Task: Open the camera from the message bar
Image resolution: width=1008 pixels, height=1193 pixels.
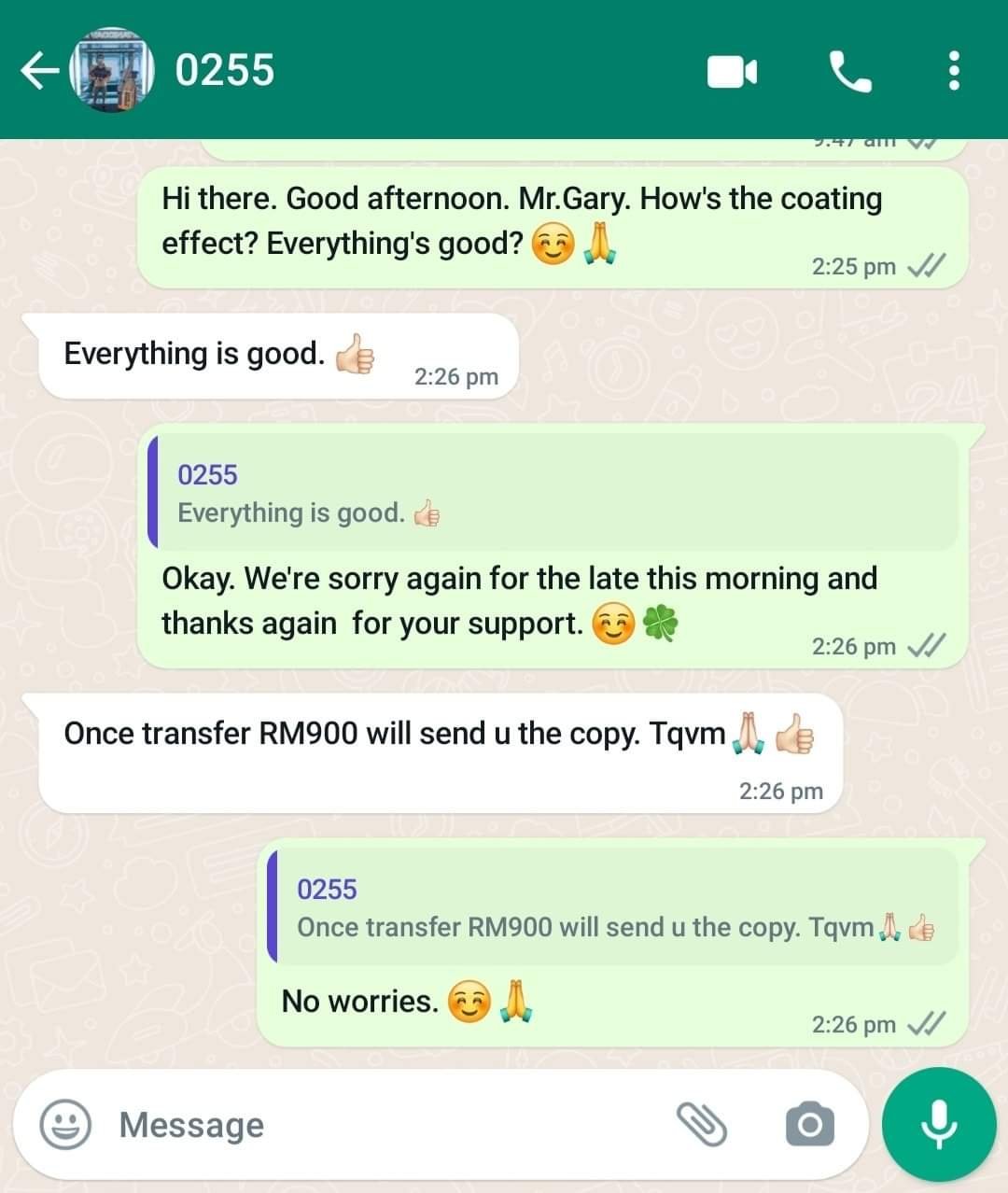Action: (x=810, y=1124)
